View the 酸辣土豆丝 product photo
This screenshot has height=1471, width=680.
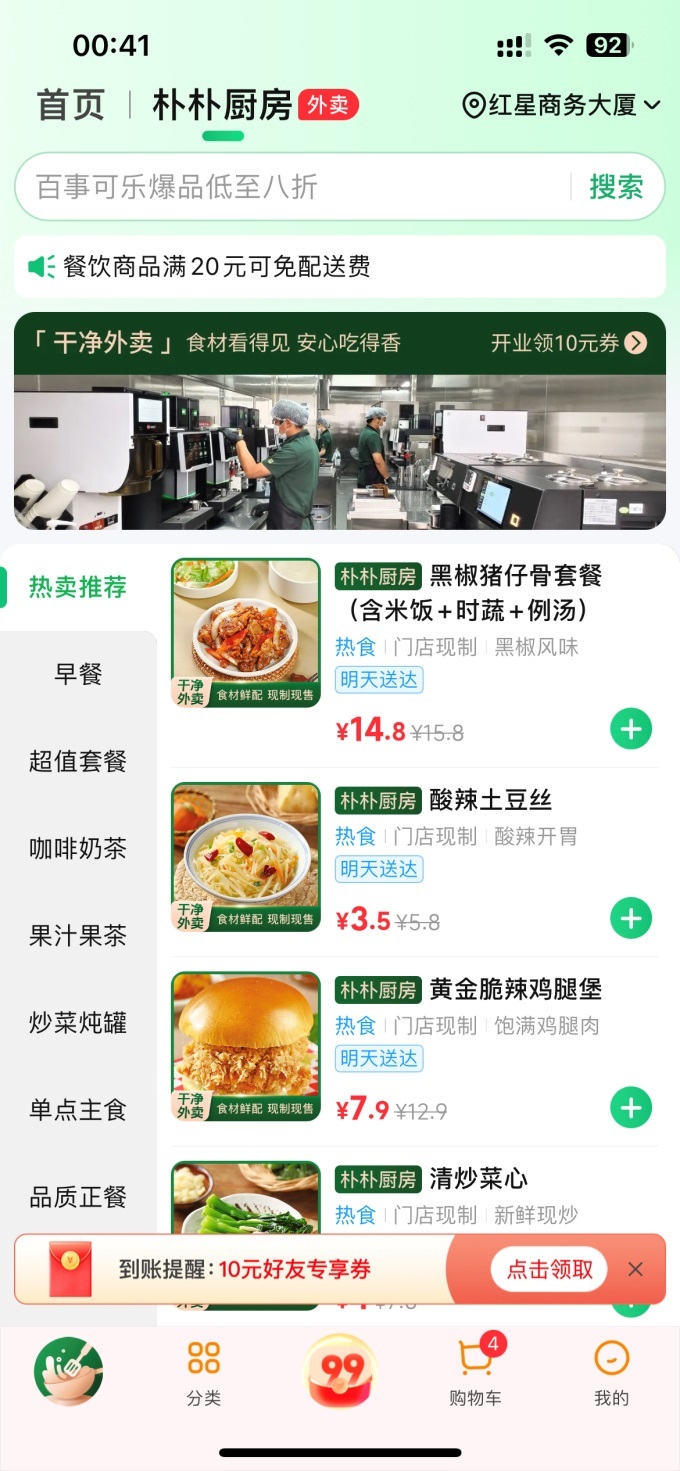click(246, 857)
